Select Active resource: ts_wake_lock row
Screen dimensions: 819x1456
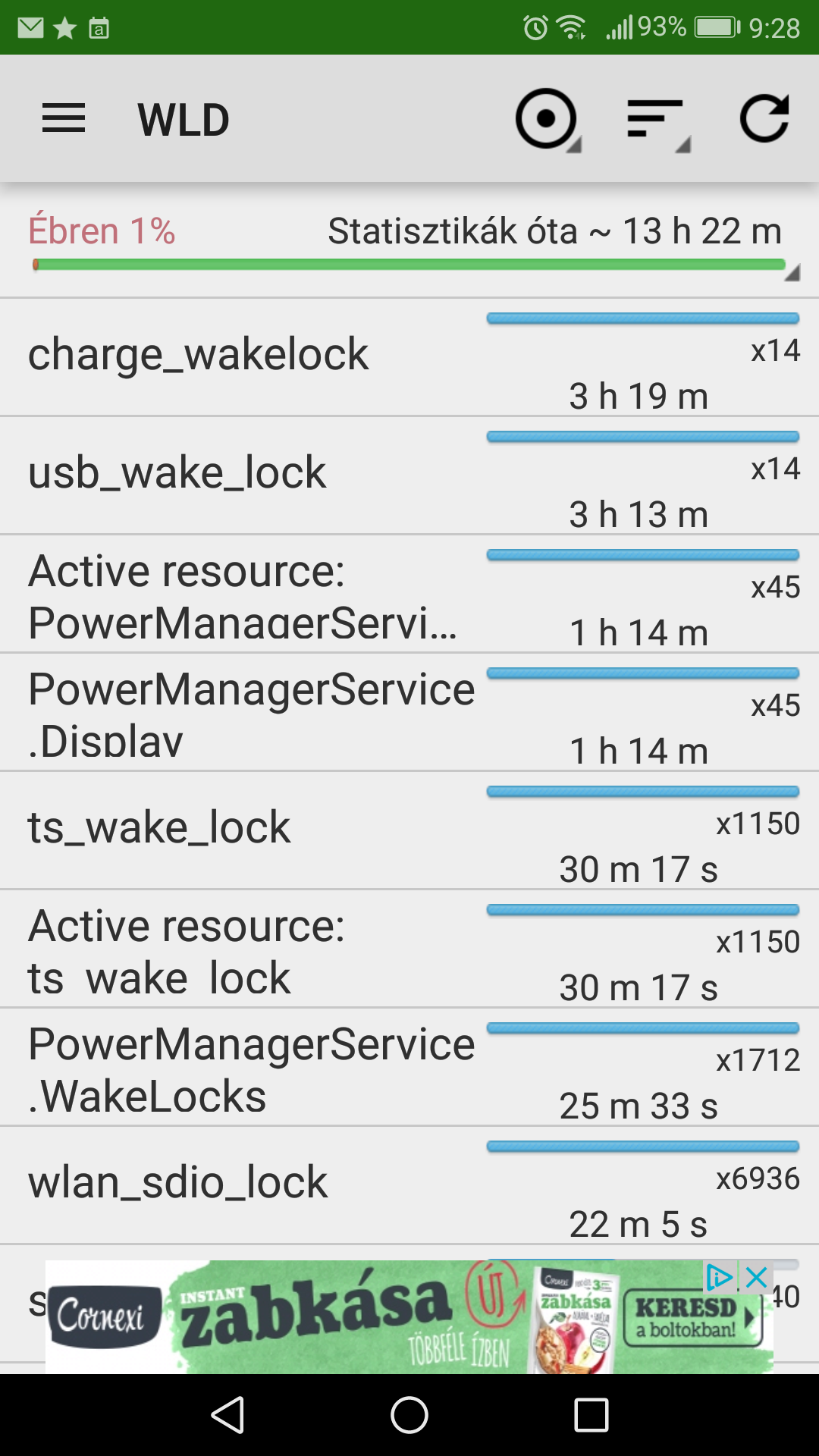pyautogui.click(x=409, y=949)
